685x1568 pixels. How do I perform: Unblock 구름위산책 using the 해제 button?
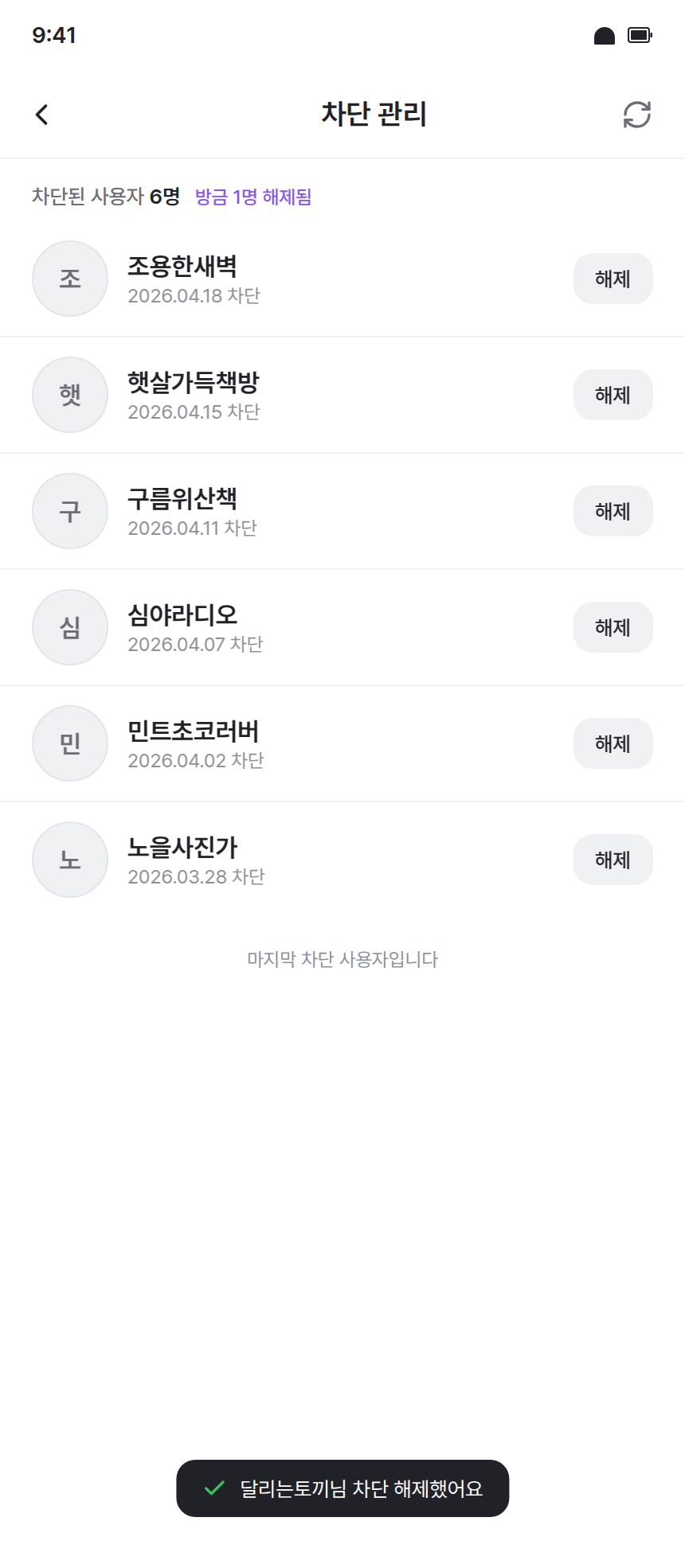pos(613,511)
